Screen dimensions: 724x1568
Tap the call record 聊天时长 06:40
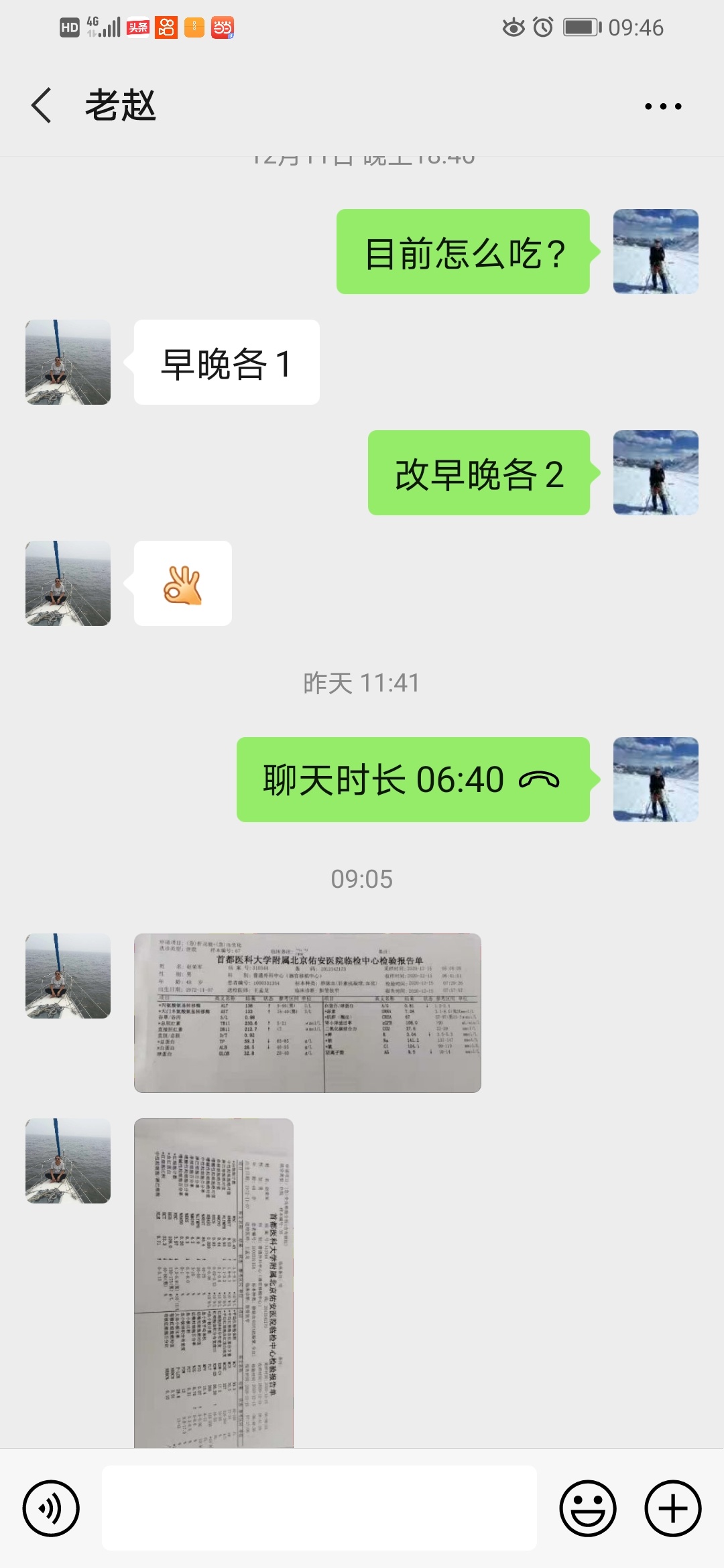(413, 779)
